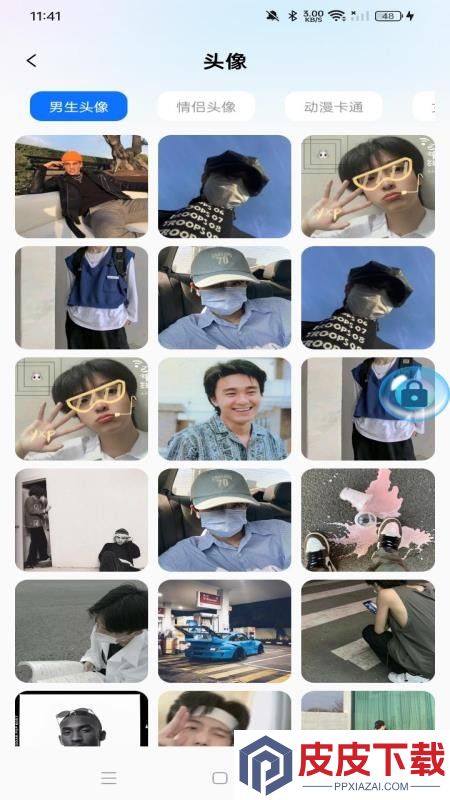Open the person crouching on crosswalk avatar

368,631
